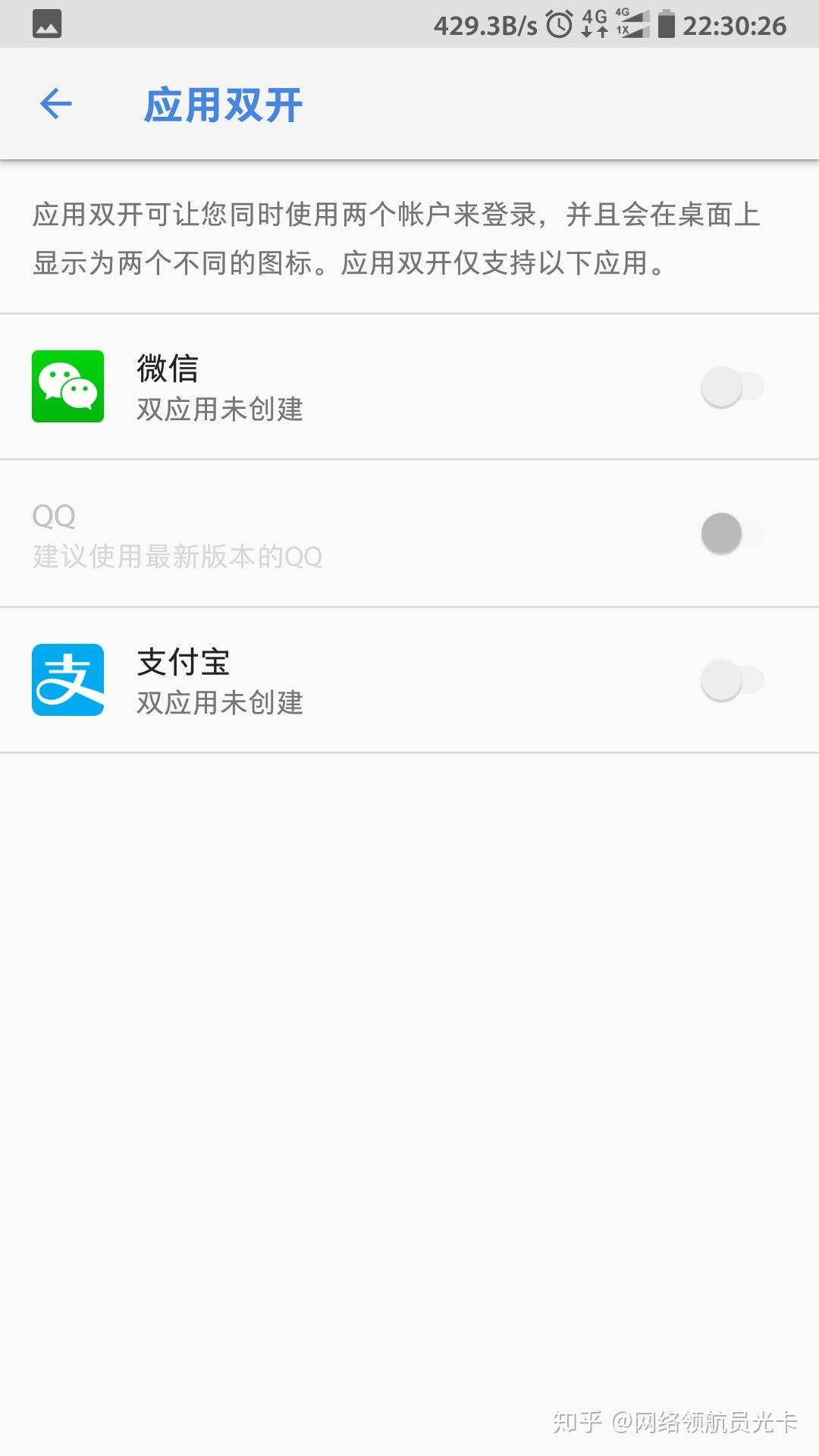
Task: Turn on the QQ dual app switch
Action: tap(732, 533)
